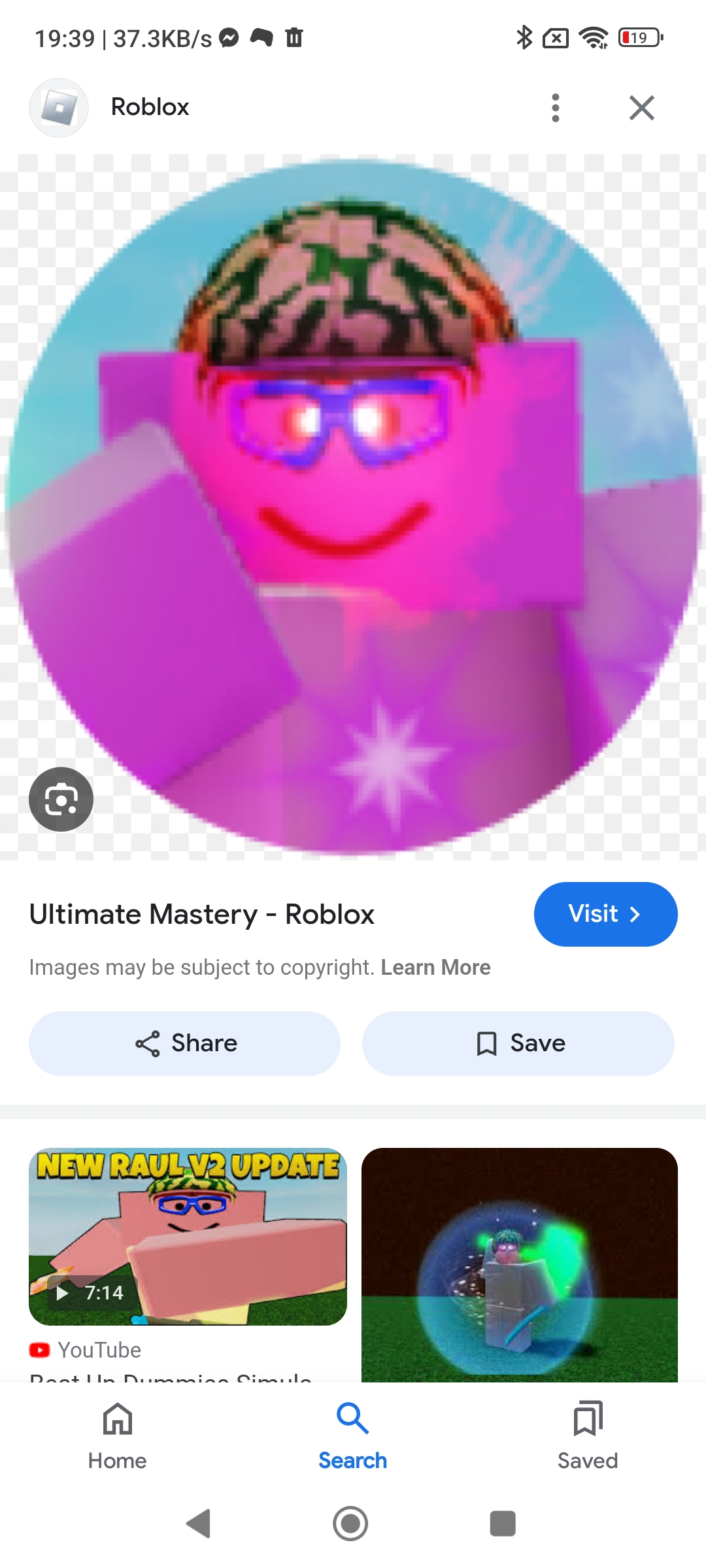Screen dimensions: 706x1568
Task: Open the Learn More copyright link
Action: click(435, 968)
